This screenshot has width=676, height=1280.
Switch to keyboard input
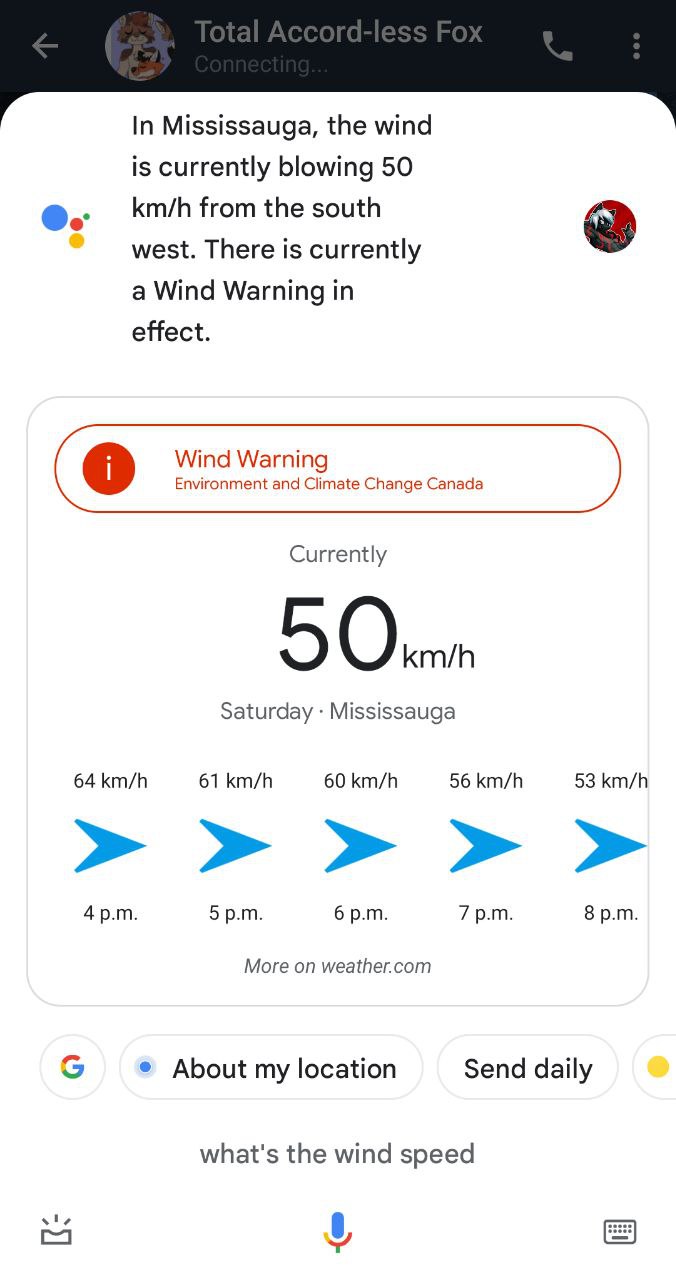click(620, 1231)
